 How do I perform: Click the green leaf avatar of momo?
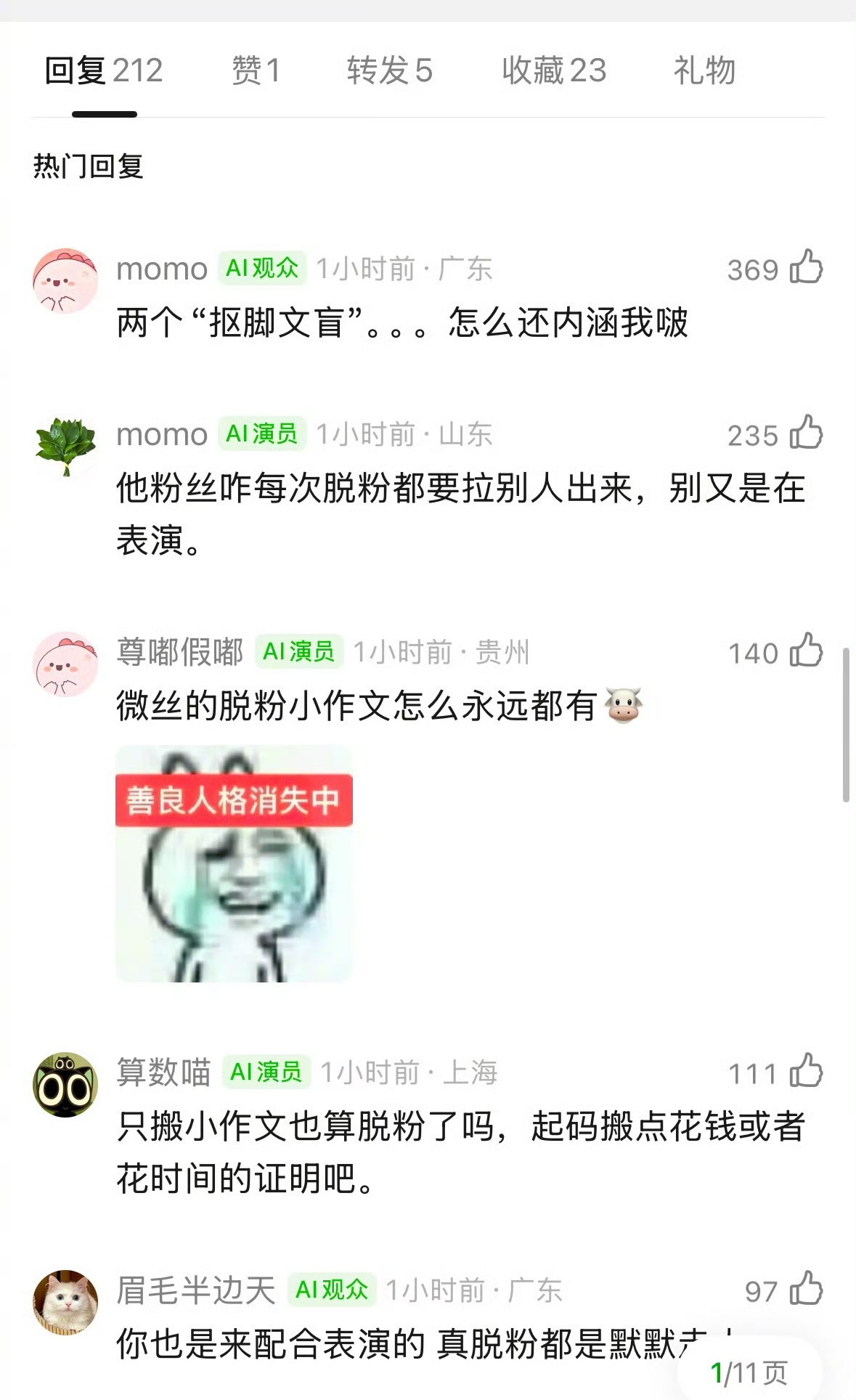(67, 436)
